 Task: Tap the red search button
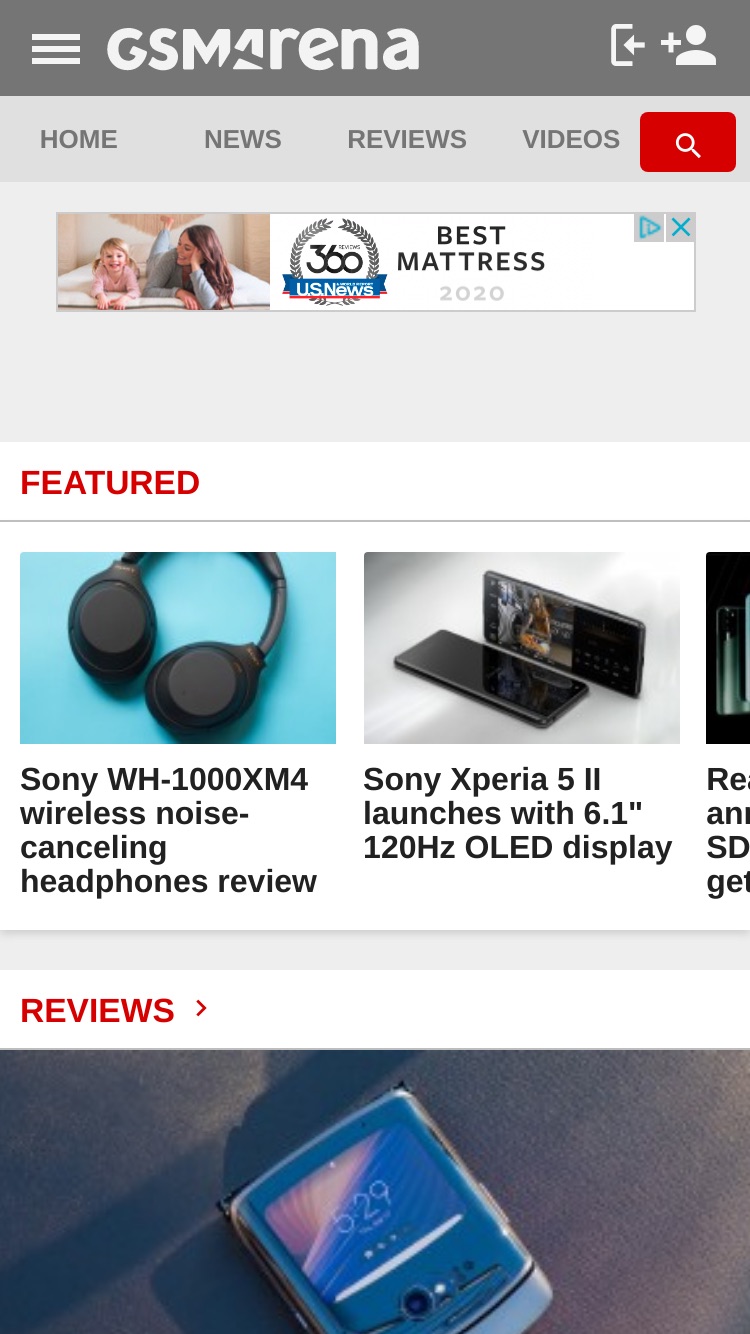tap(688, 143)
